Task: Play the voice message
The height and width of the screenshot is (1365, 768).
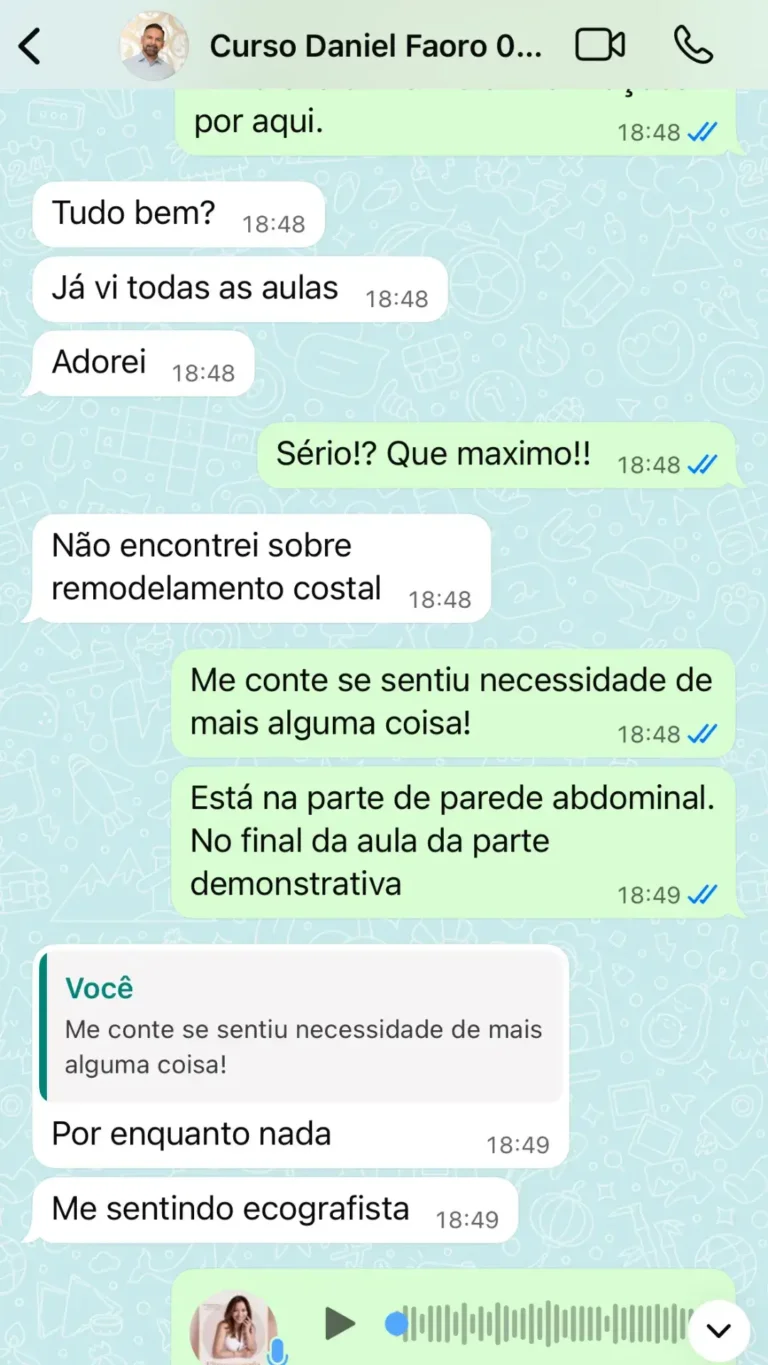Action: click(339, 1324)
